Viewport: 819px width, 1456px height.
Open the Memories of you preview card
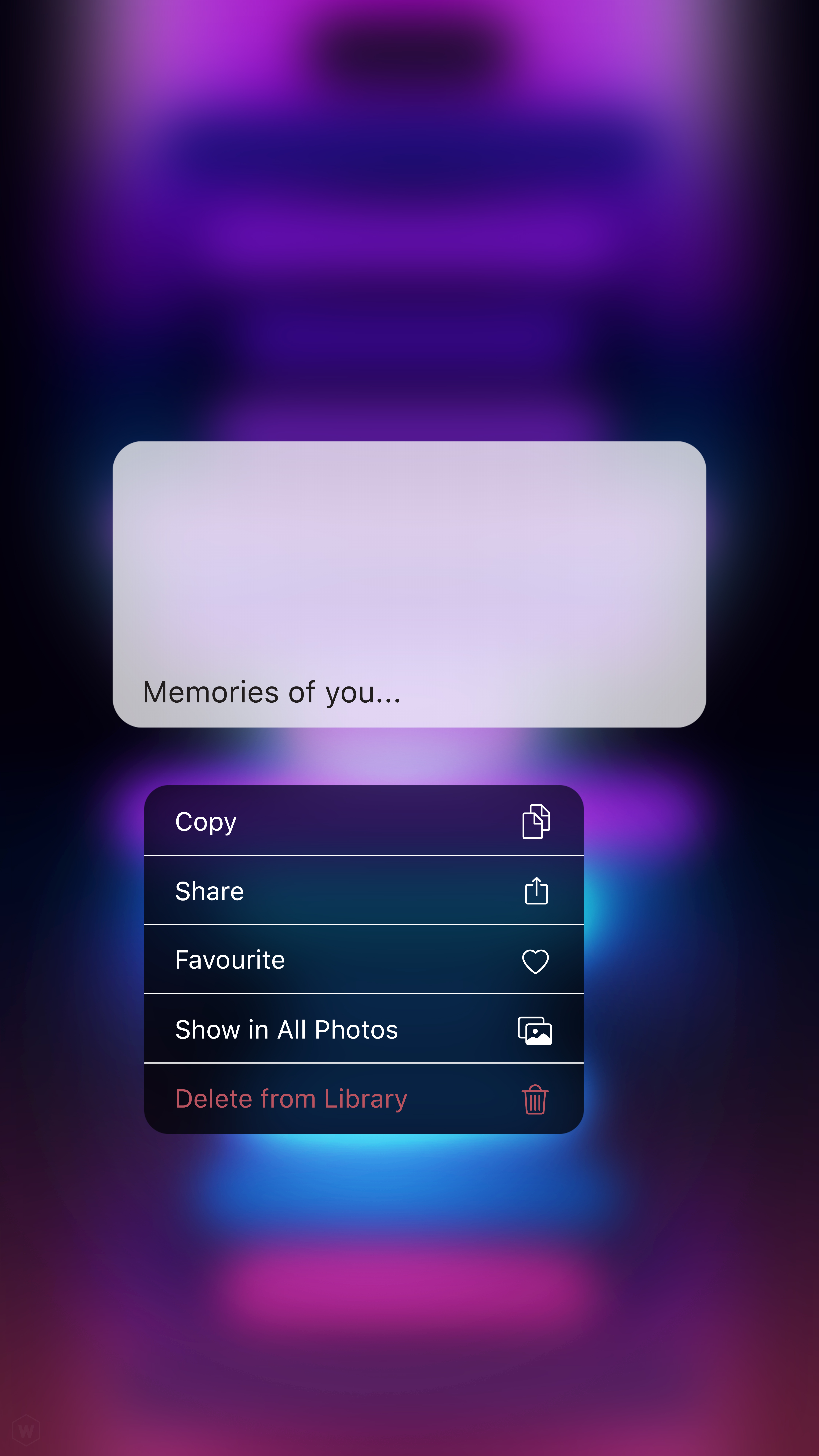click(x=409, y=584)
